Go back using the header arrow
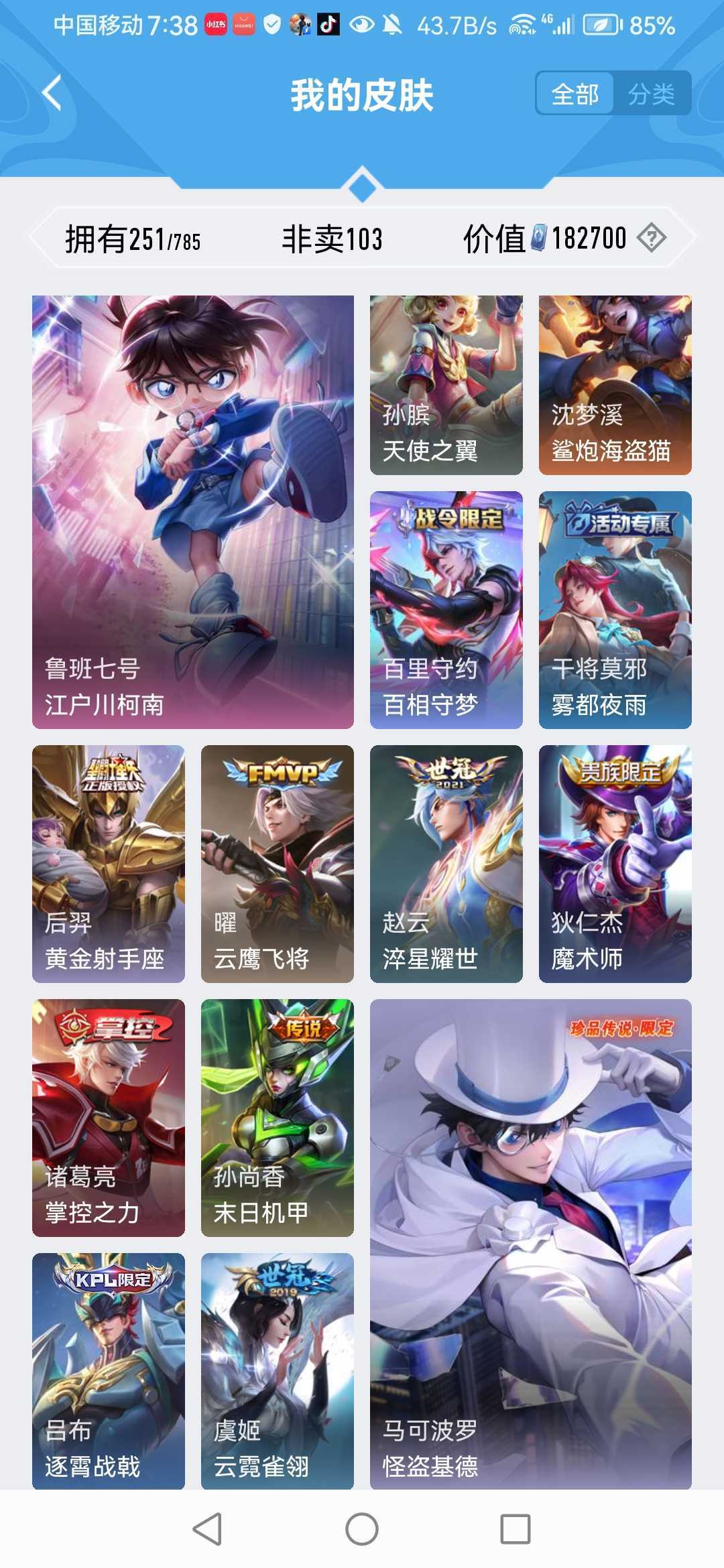This screenshot has width=724, height=1568. tap(52, 93)
